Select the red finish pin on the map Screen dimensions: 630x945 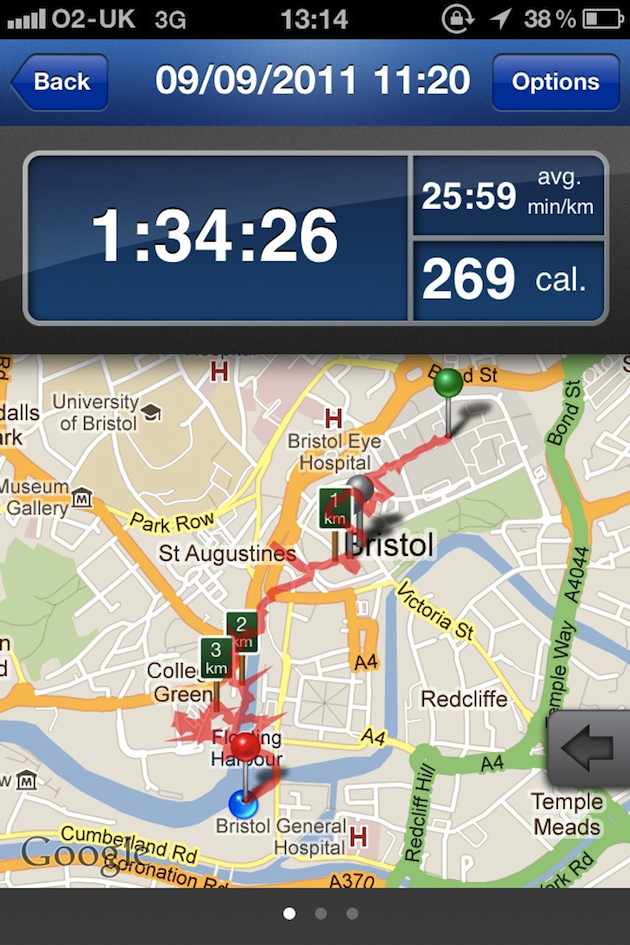pyautogui.click(x=244, y=746)
